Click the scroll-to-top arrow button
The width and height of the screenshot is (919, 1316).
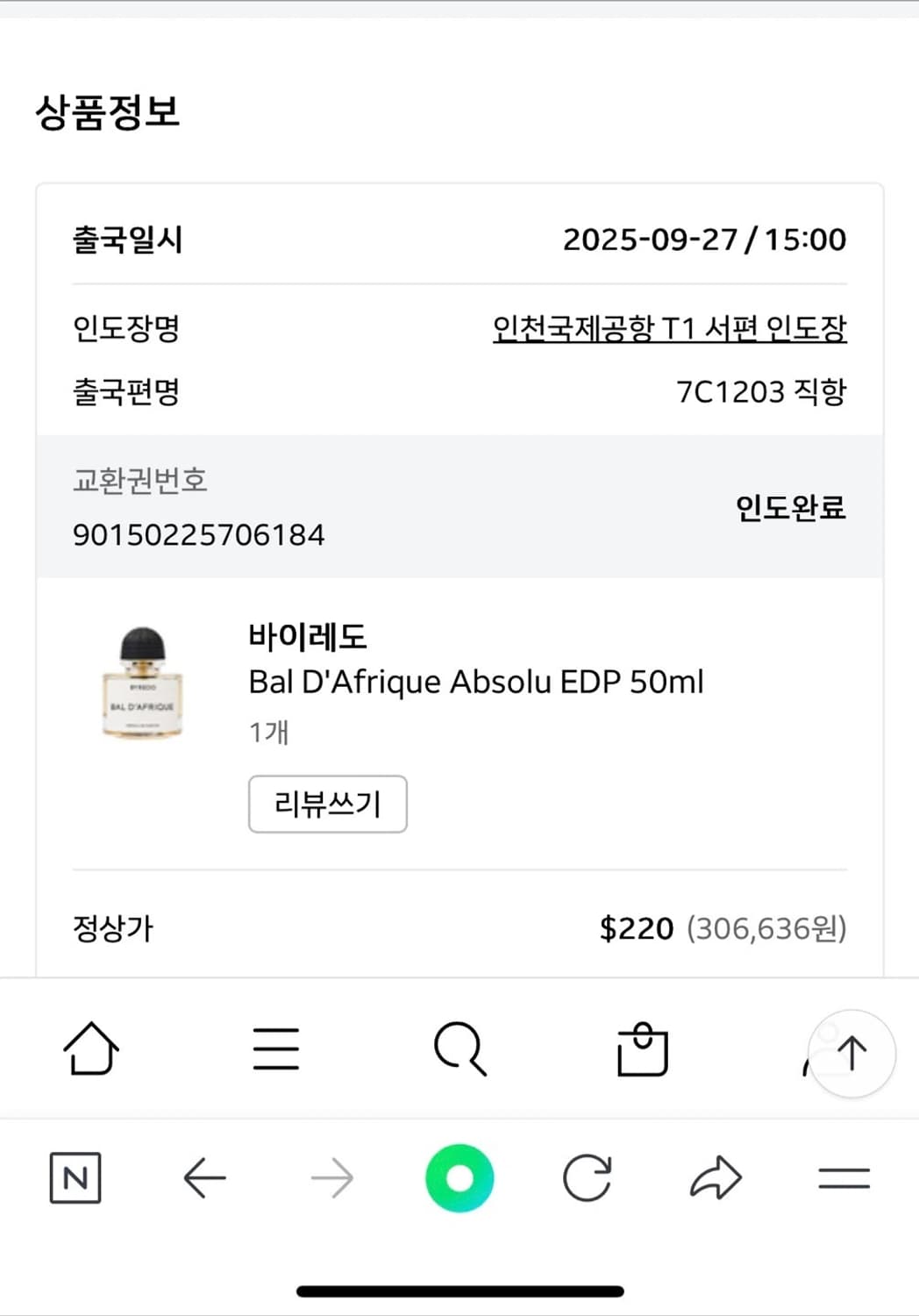point(851,1055)
